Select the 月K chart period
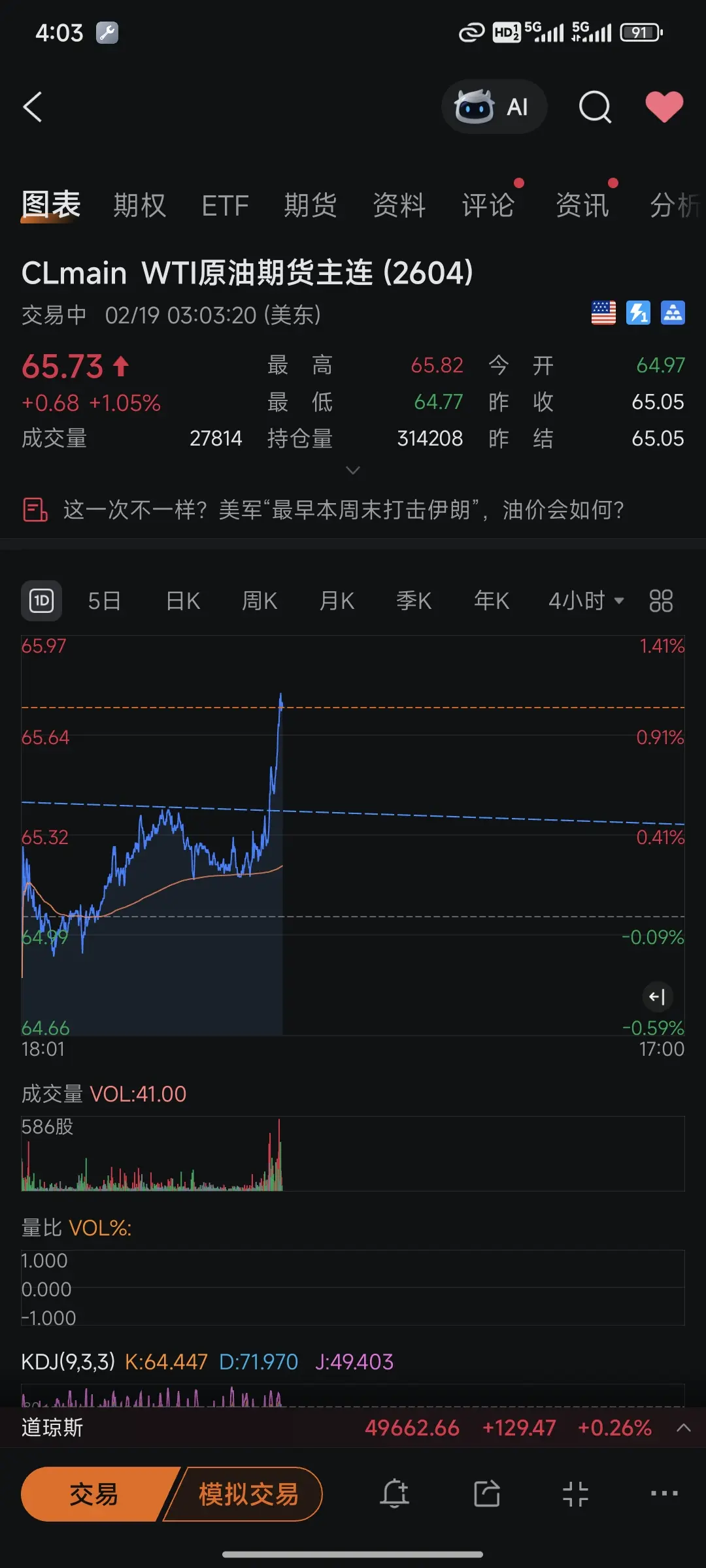Viewport: 706px width, 1568px height. pos(337,600)
